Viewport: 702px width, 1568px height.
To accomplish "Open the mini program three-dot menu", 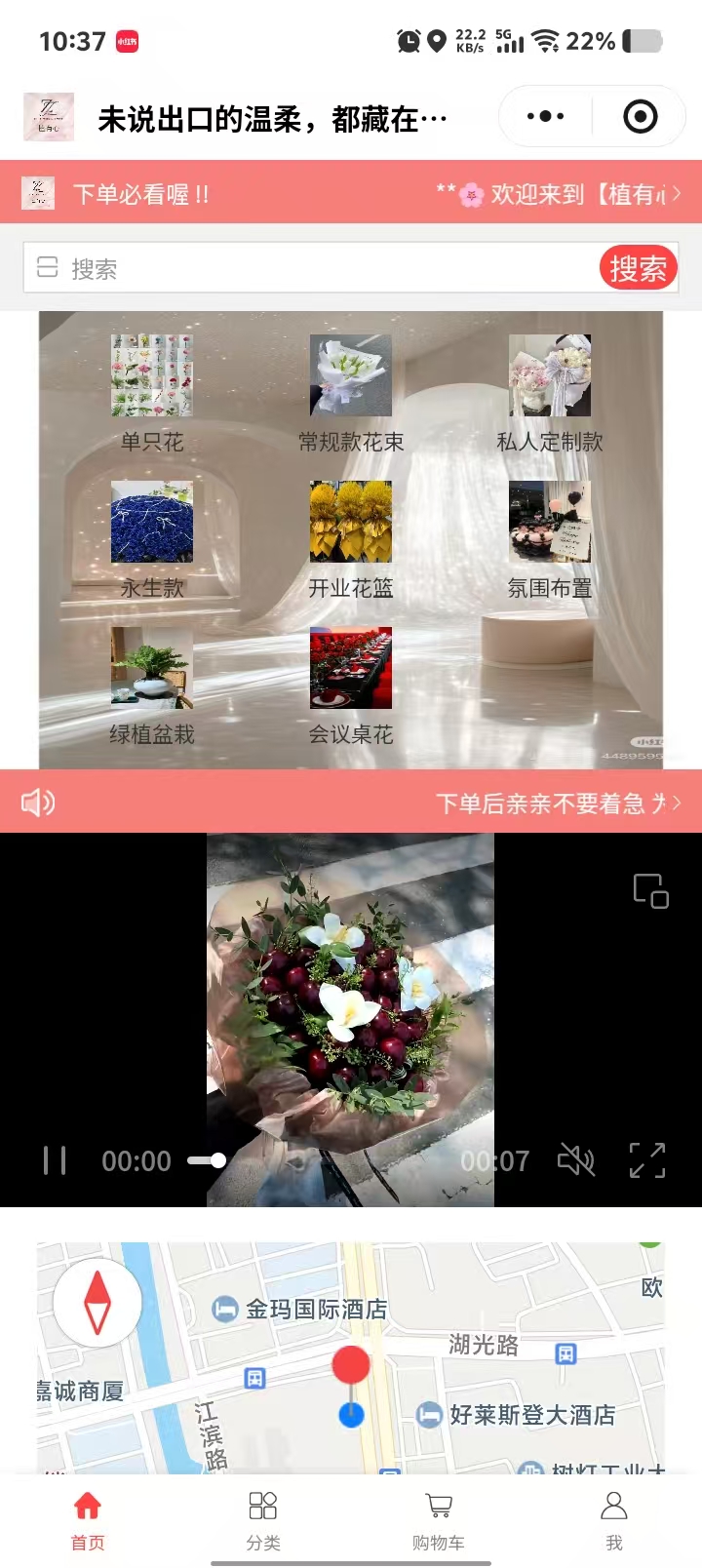I will point(545,117).
